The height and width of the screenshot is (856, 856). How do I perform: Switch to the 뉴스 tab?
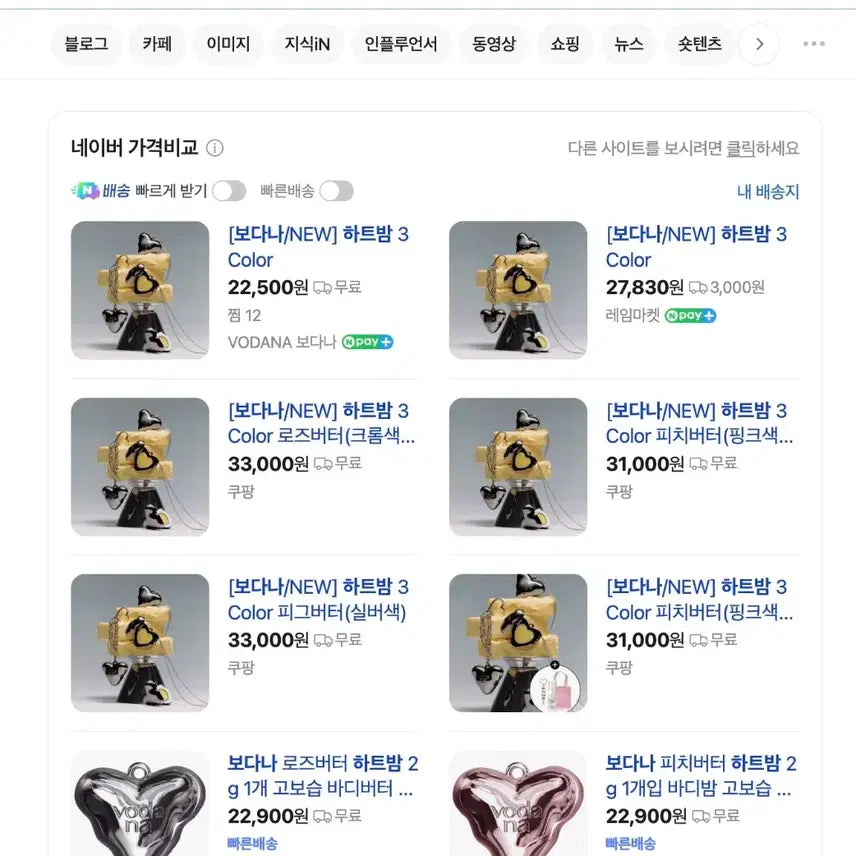pos(629,44)
